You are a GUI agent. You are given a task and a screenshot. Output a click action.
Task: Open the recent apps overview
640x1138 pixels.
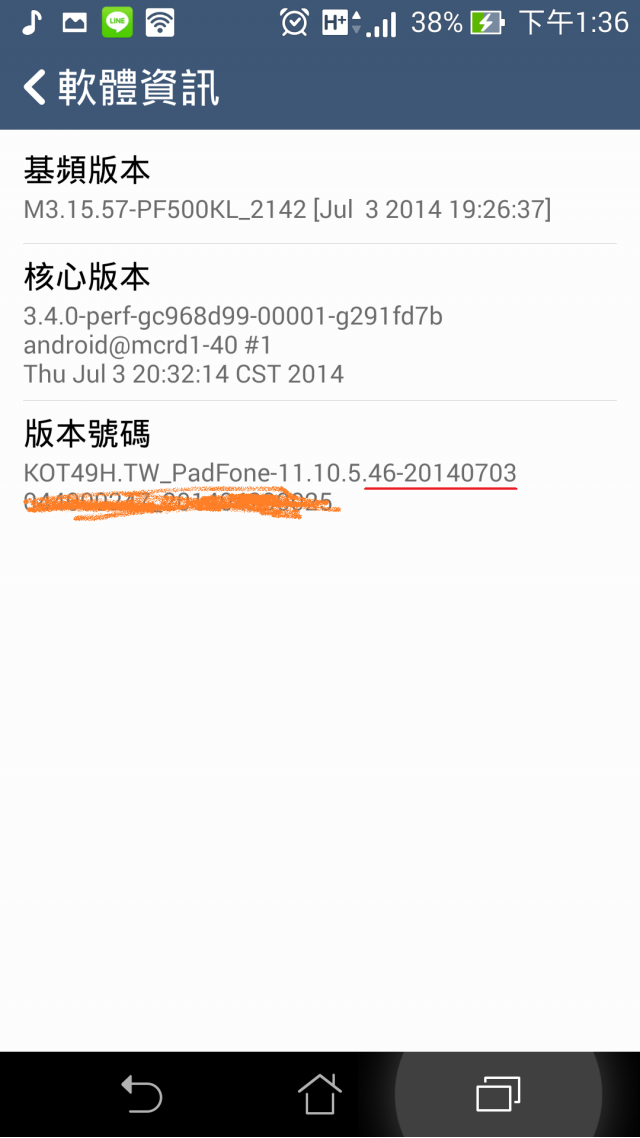pos(498,1094)
